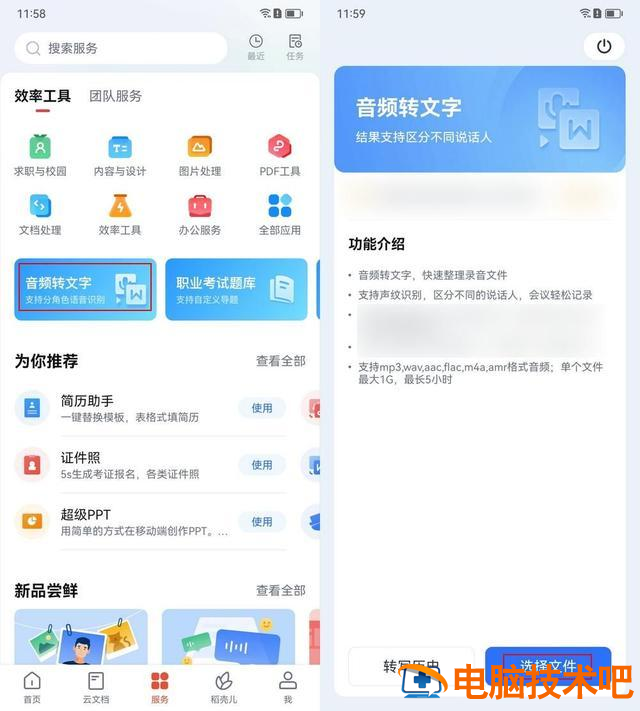Viewport: 640px width, 711px height.
Task: Go to the 首页 tab
Action: tap(33, 687)
